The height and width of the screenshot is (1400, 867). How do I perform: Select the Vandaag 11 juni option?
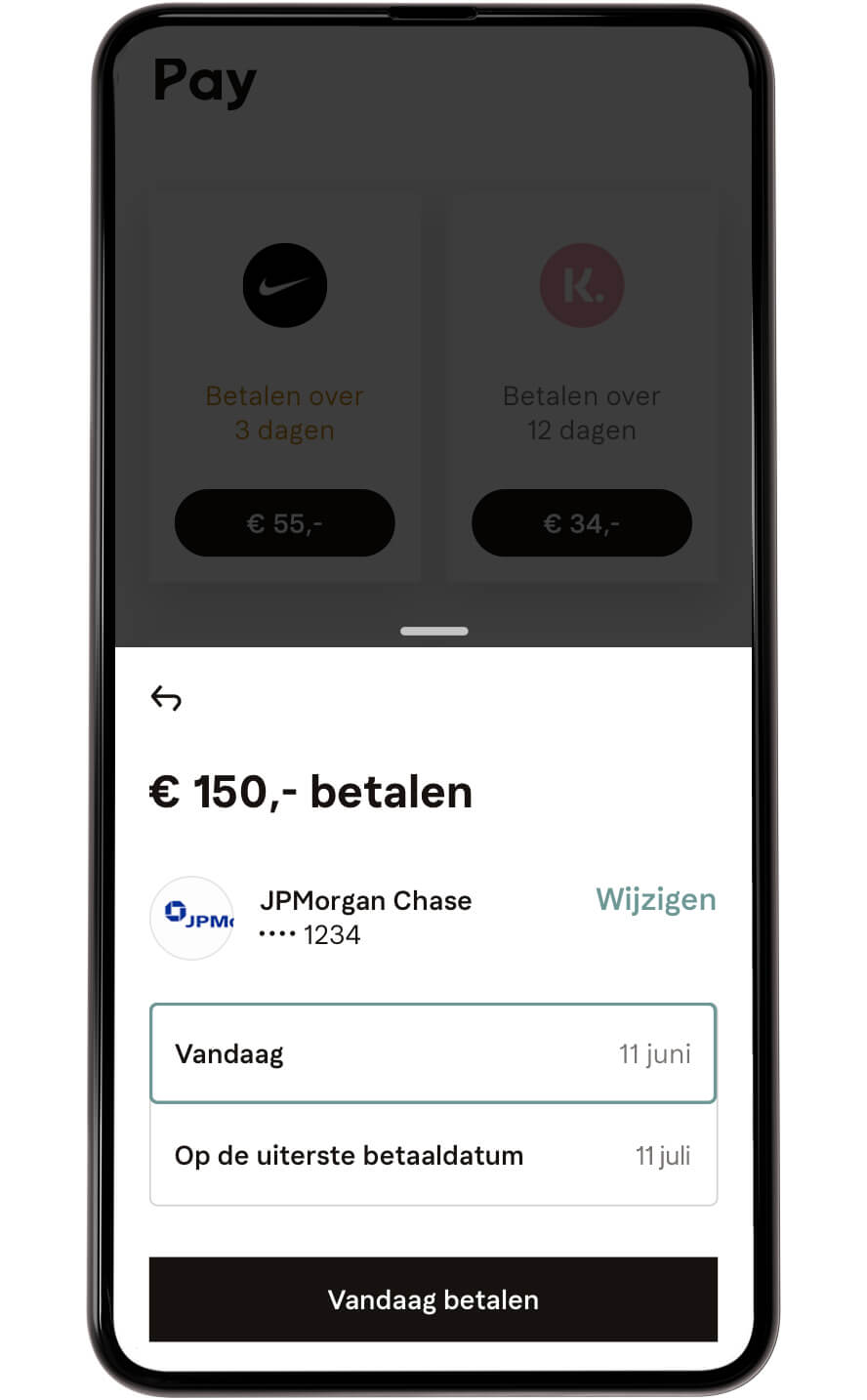click(433, 1053)
